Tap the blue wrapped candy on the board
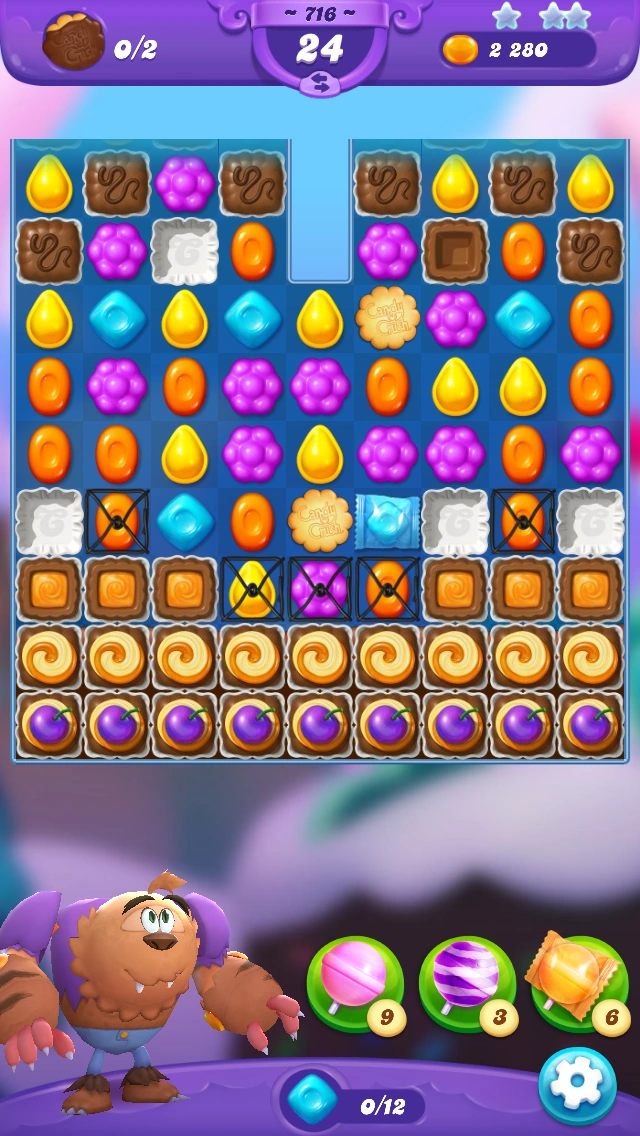This screenshot has height=1136, width=640. pyautogui.click(x=388, y=522)
